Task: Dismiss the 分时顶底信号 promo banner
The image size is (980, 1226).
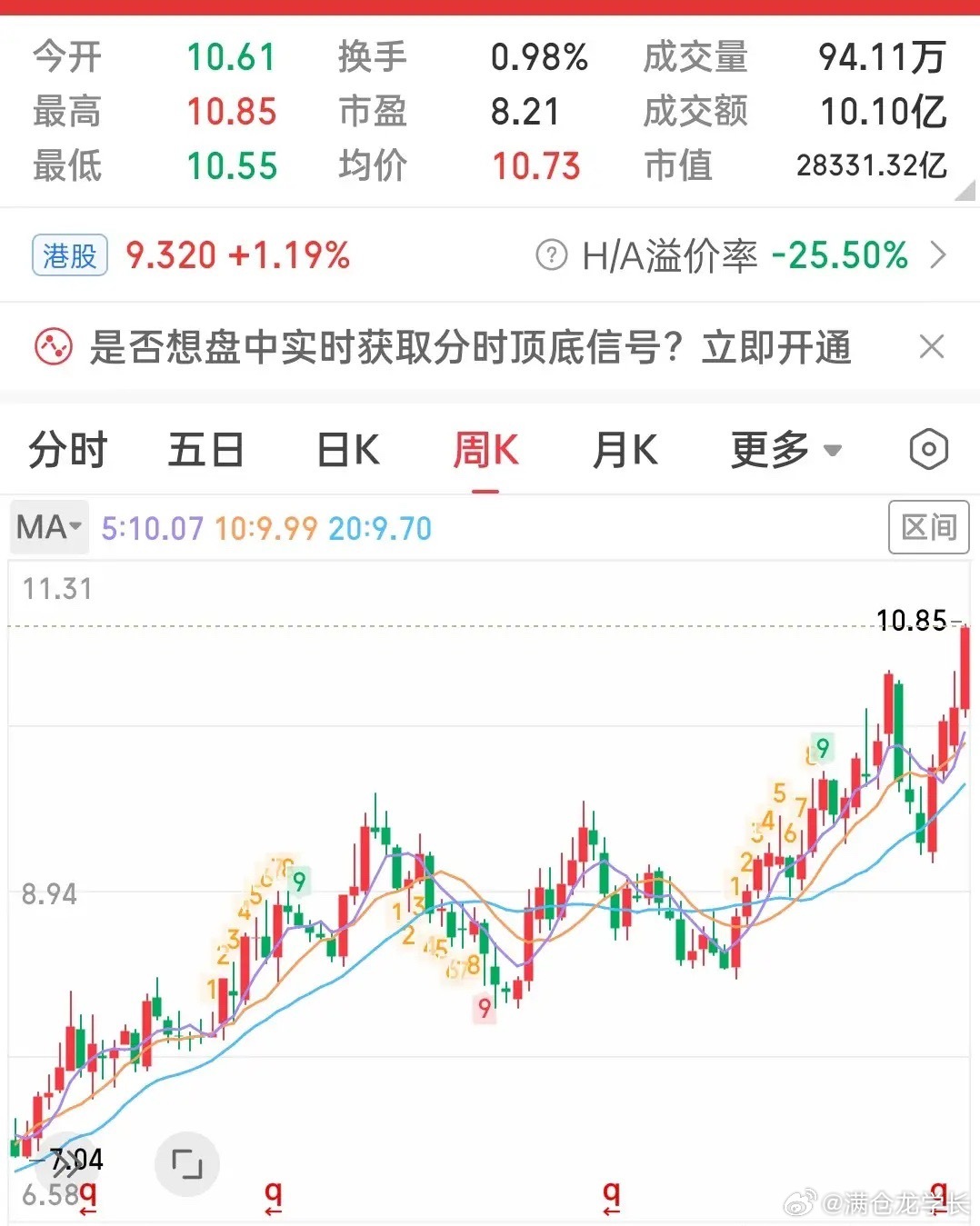Action: pyautogui.click(x=932, y=346)
